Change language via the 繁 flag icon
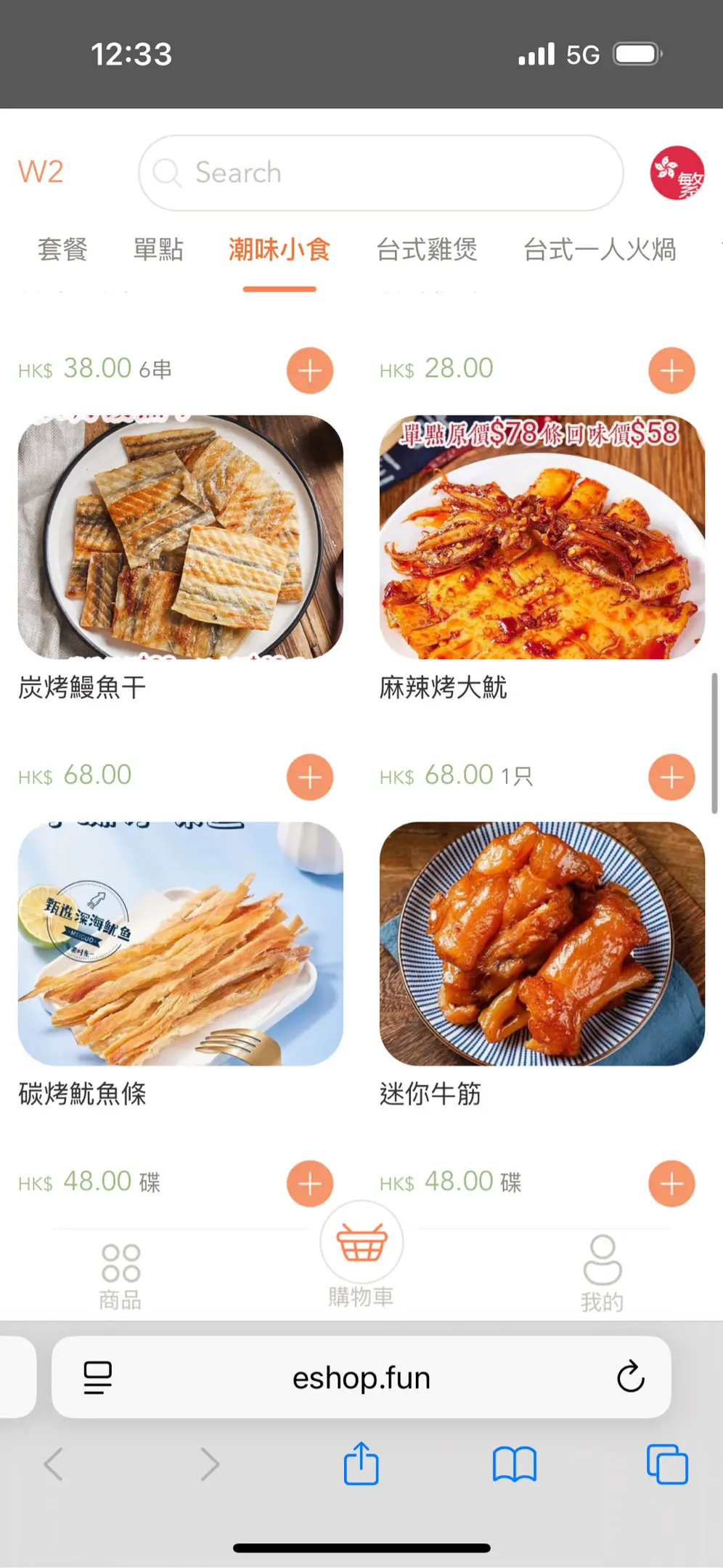723x1568 pixels. click(677, 173)
